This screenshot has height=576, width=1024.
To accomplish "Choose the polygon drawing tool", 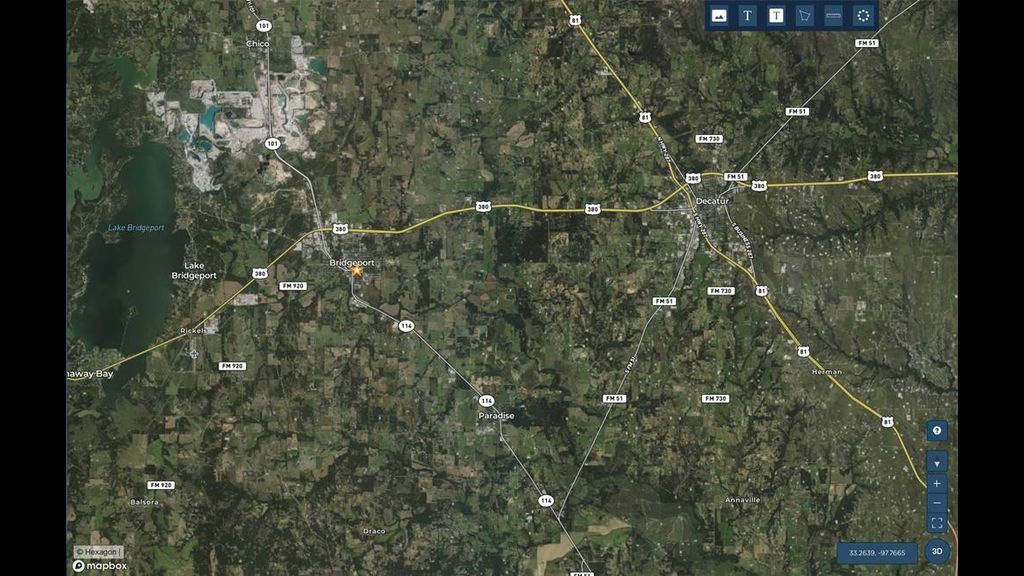I will [x=804, y=15].
